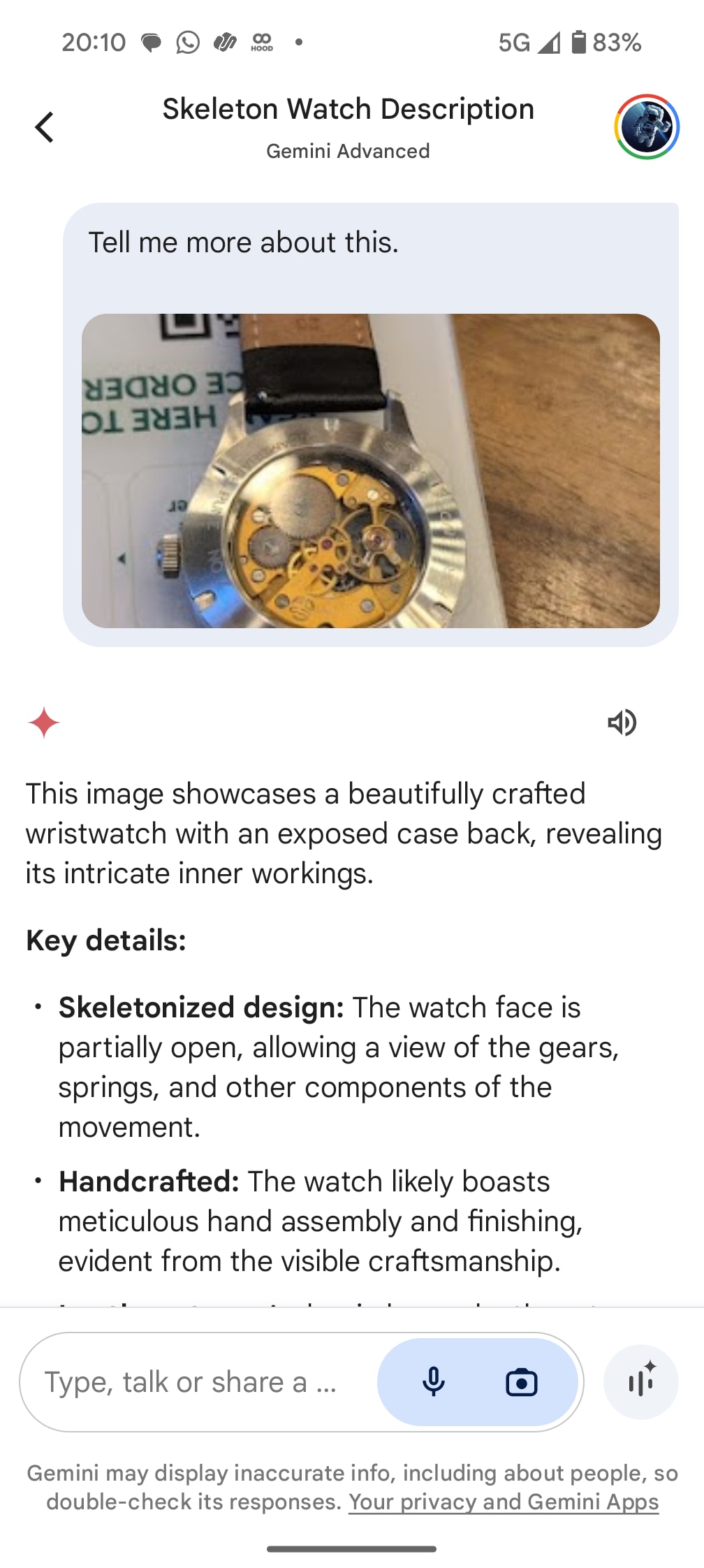Open the attached watch photo
This screenshot has width=704, height=1568.
pos(370,470)
